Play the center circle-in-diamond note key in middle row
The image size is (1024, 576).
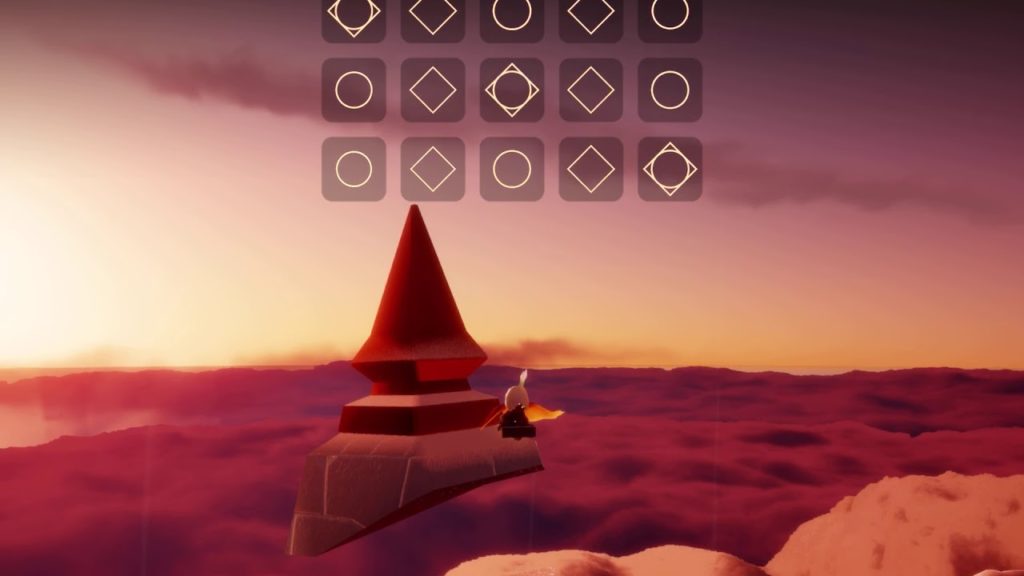(x=512, y=90)
